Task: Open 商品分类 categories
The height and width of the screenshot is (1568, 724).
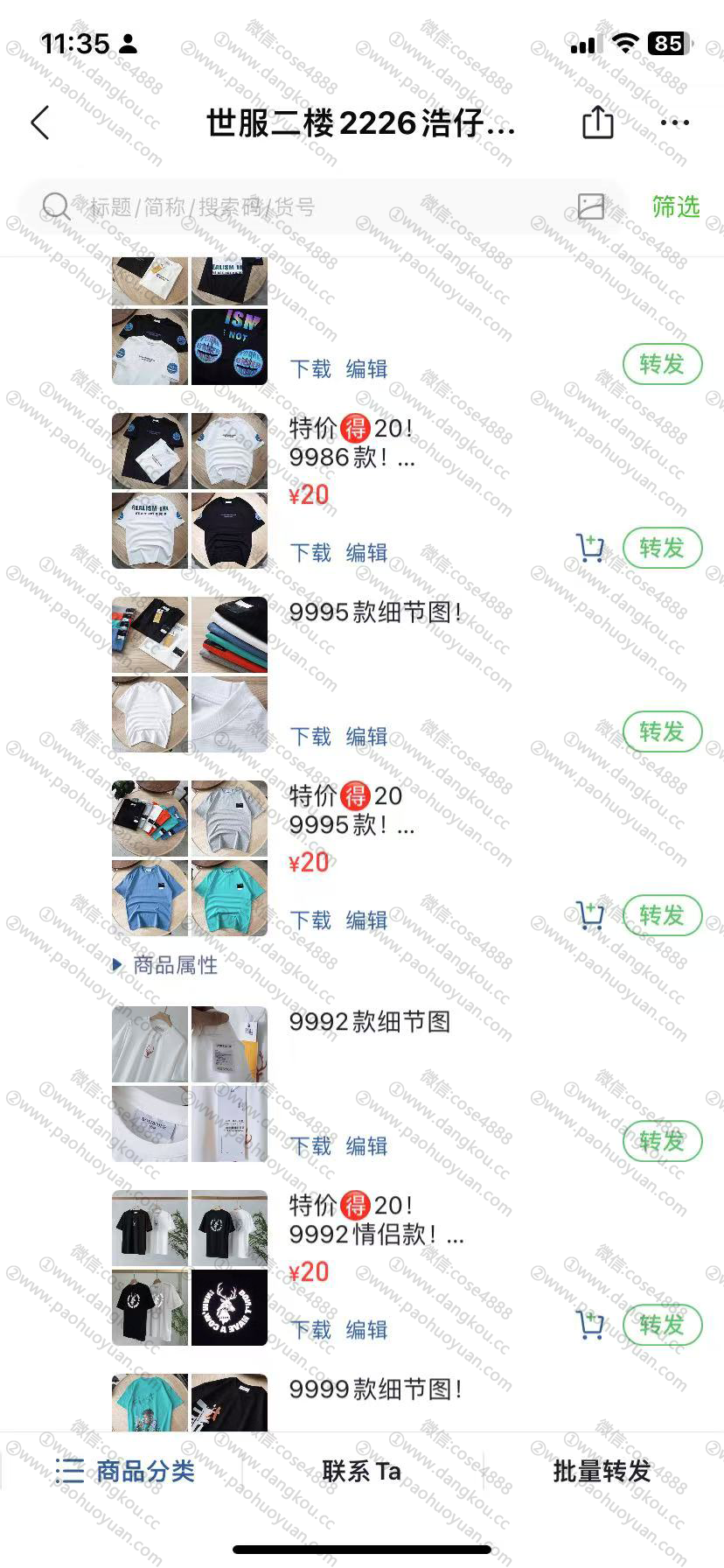Action: coord(124,1471)
